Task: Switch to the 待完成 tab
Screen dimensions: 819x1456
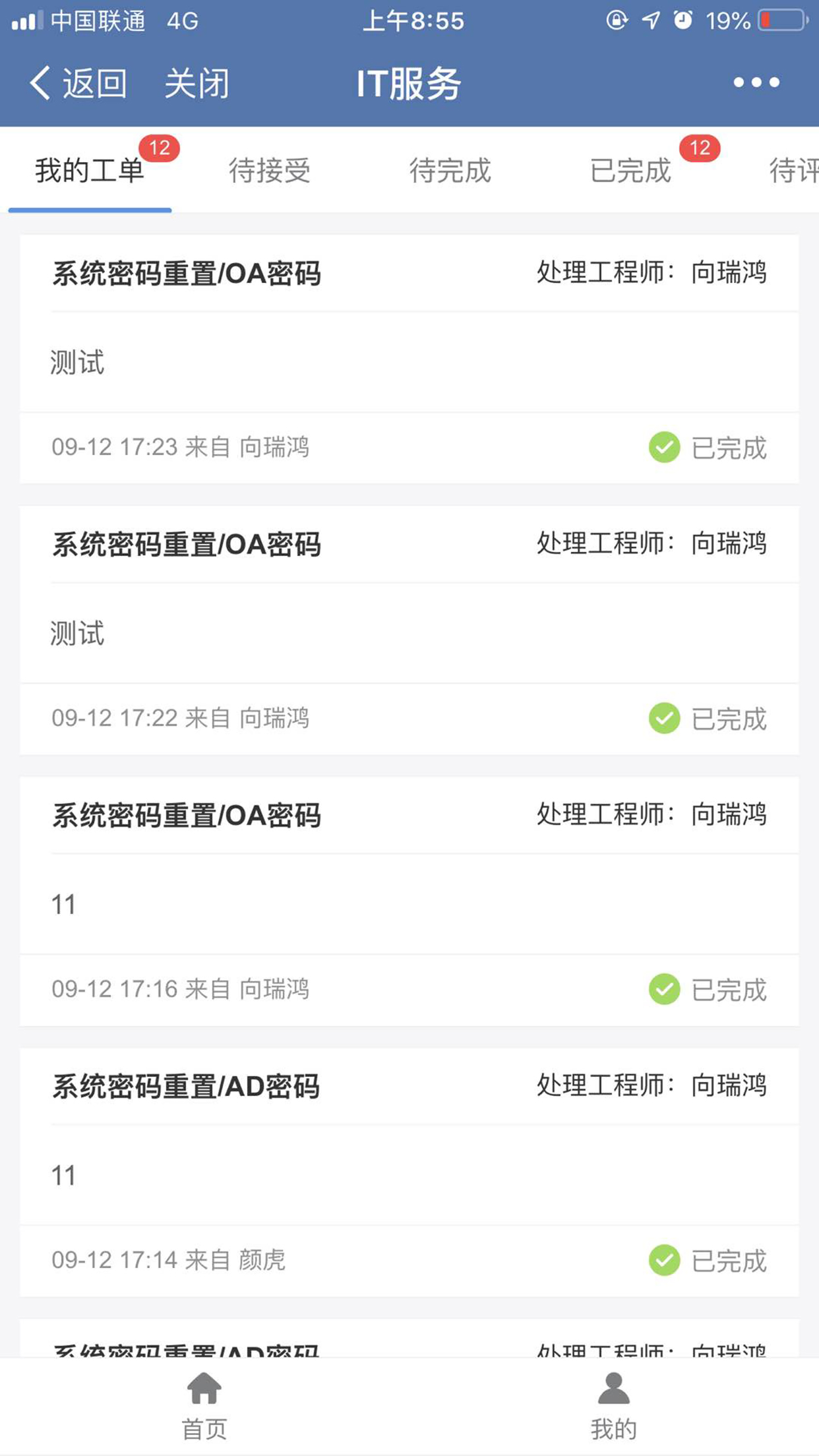Action: (x=450, y=171)
